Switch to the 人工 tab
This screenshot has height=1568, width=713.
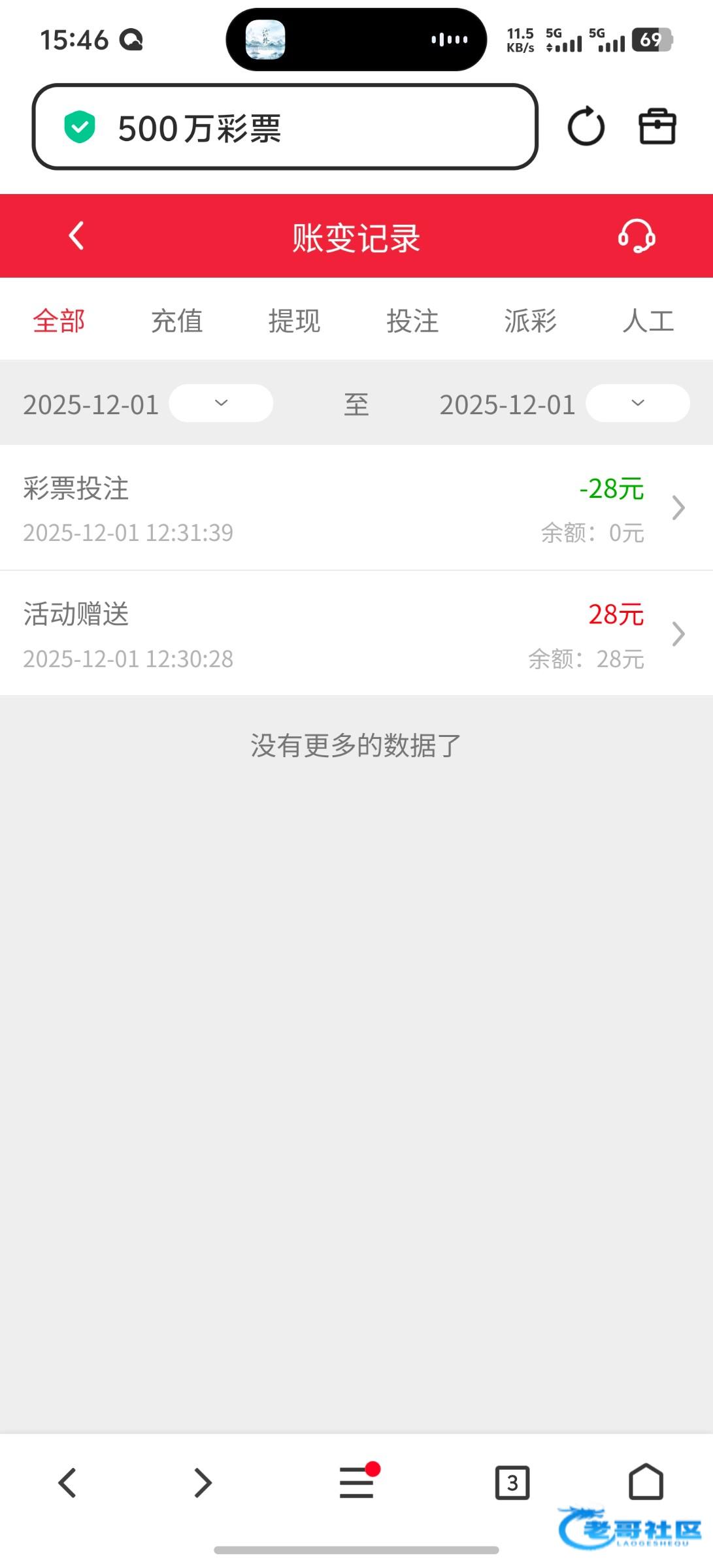coord(648,321)
